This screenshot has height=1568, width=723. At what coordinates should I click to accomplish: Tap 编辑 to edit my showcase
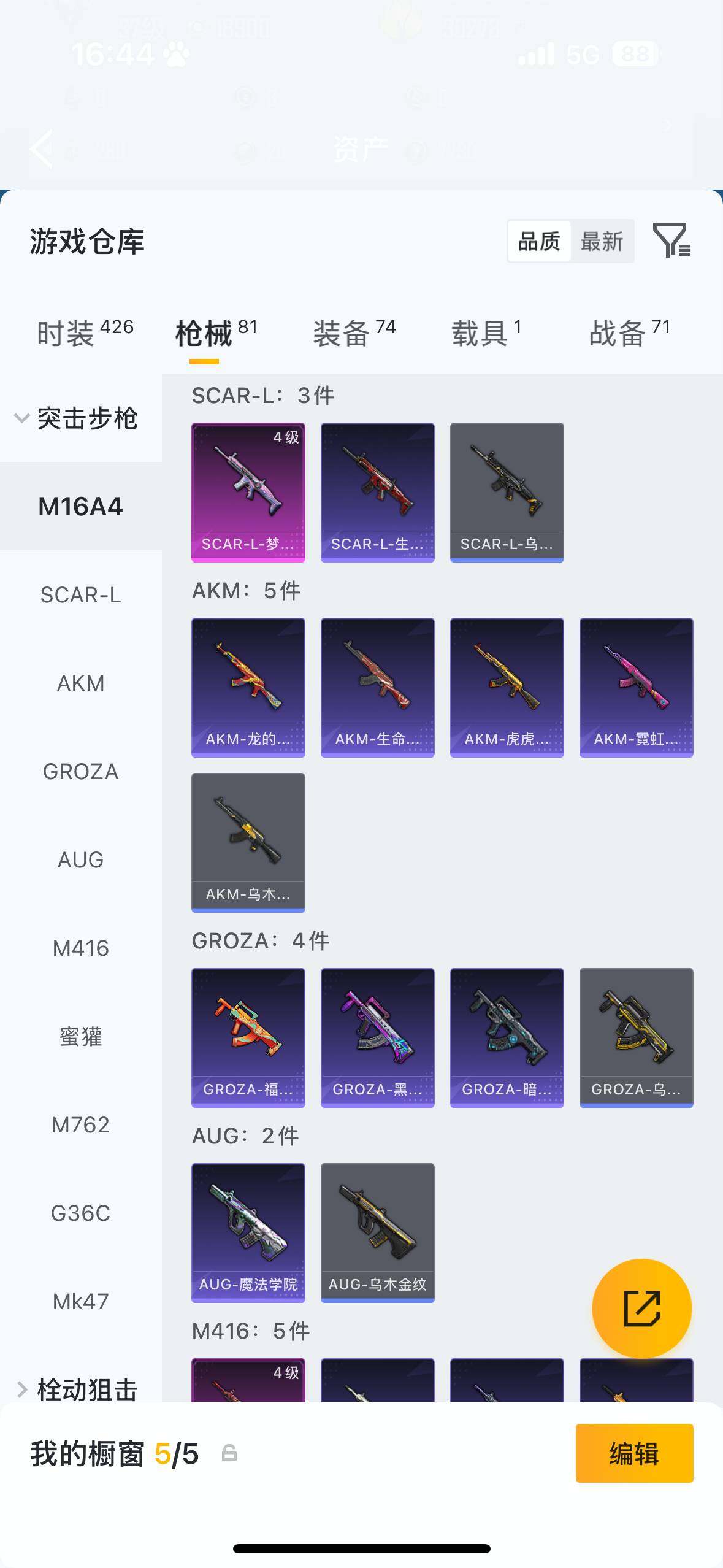pos(634,1453)
